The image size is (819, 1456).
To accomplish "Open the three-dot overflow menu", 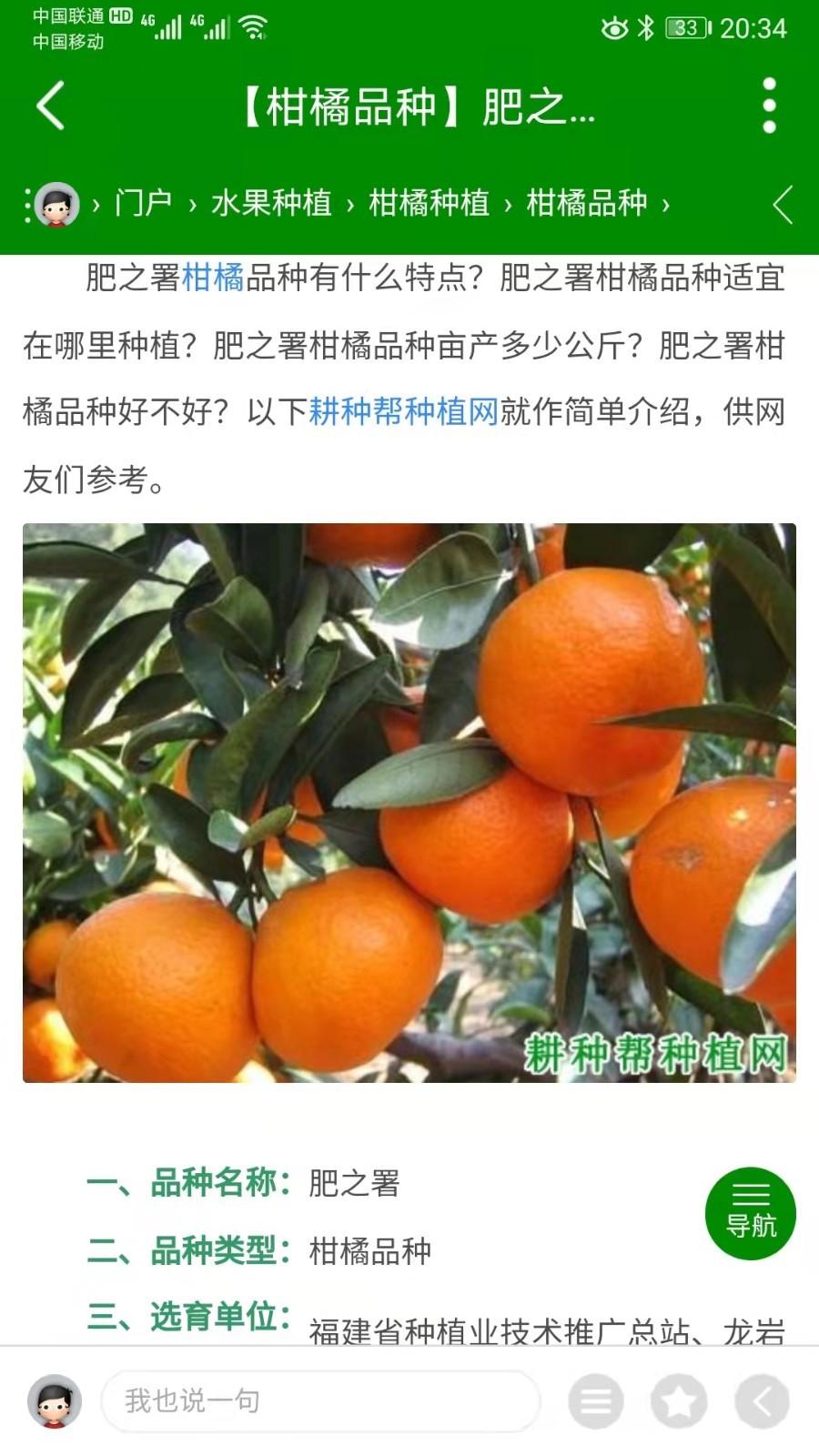I will pyautogui.click(x=769, y=106).
